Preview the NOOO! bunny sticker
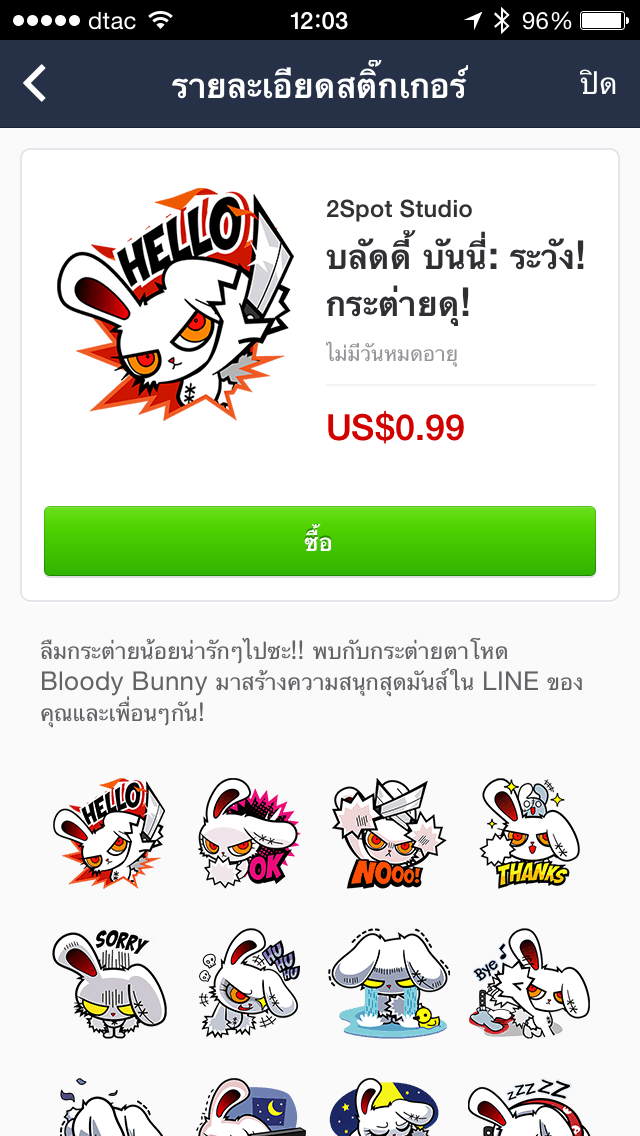Screen dimensions: 640x1136 388,833
